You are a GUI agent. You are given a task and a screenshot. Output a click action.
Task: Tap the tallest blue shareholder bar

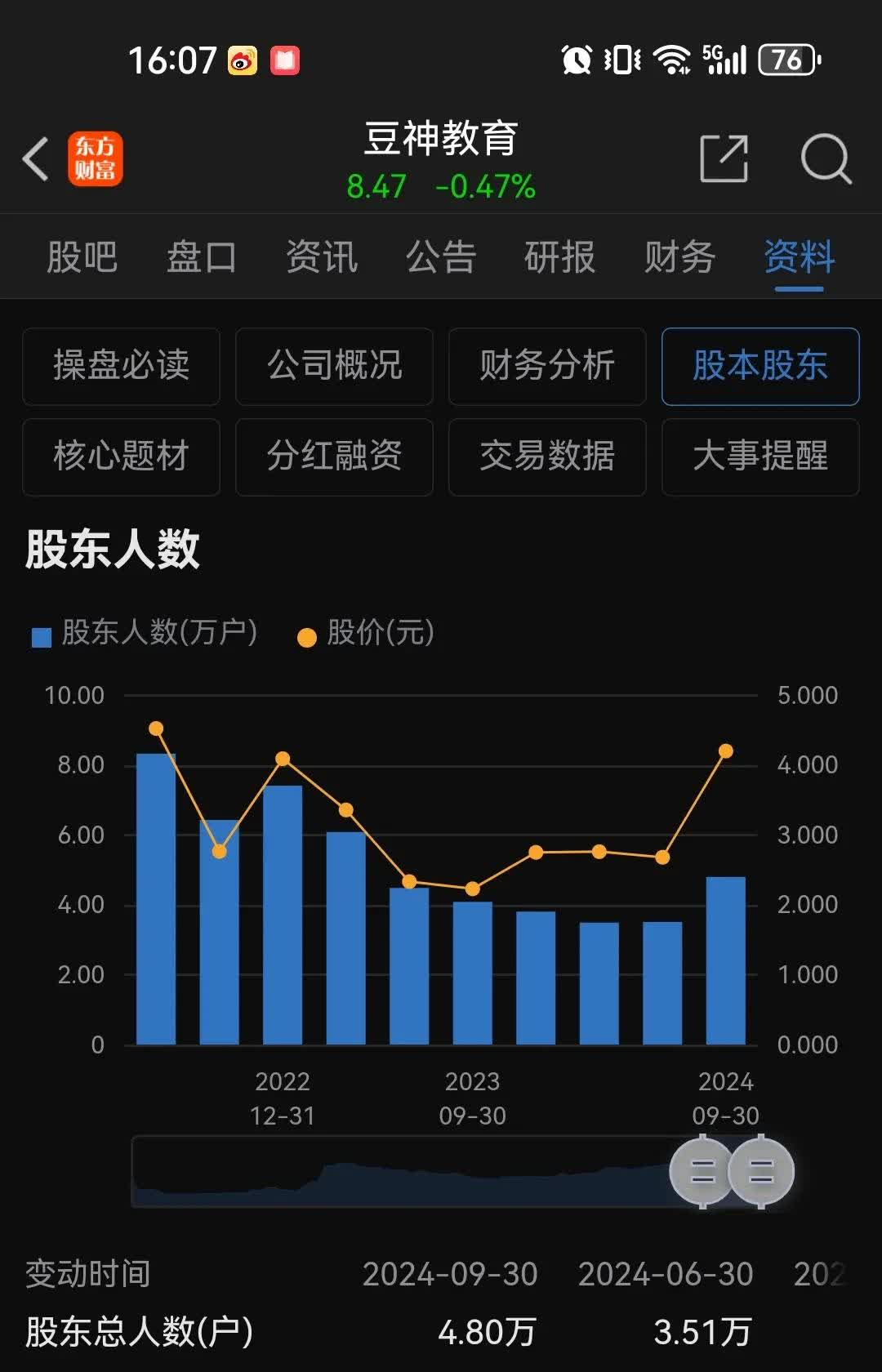tap(157, 898)
